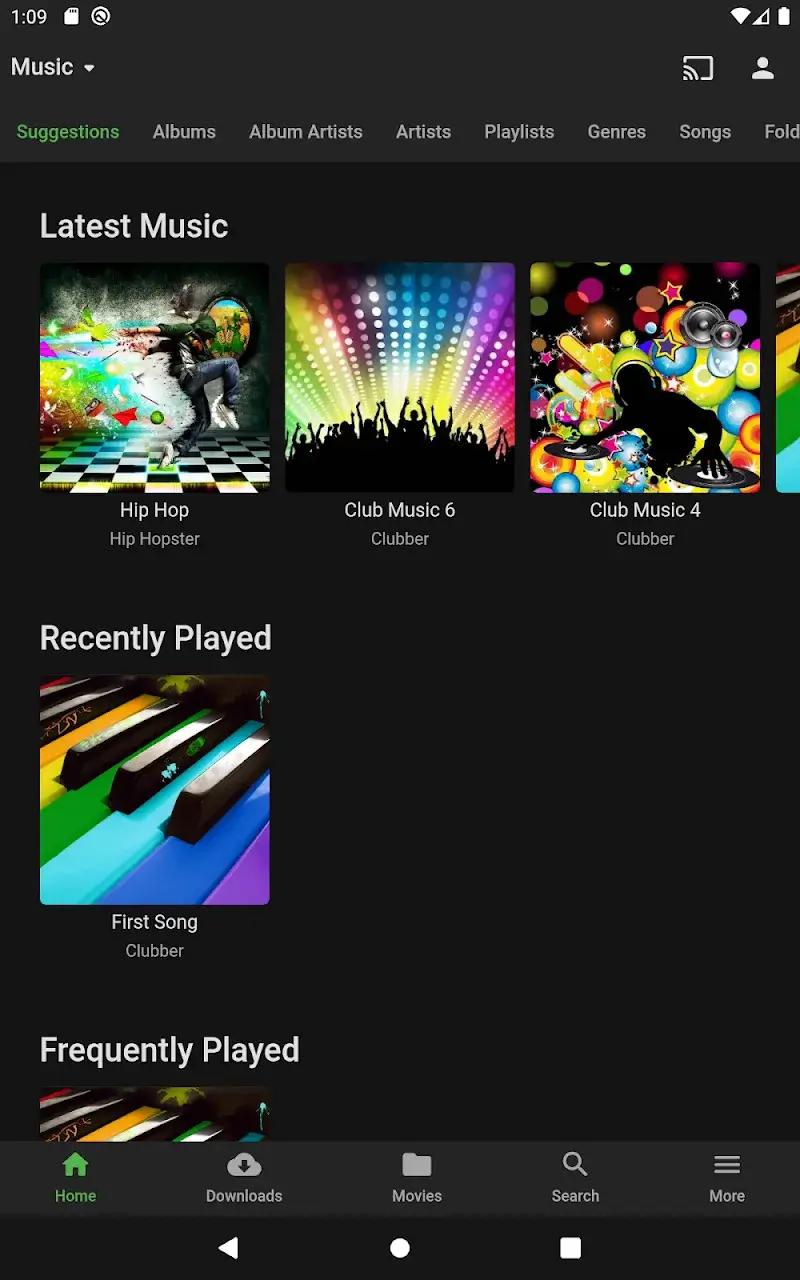
Task: Switch to the Album Artists tab
Action: click(306, 132)
